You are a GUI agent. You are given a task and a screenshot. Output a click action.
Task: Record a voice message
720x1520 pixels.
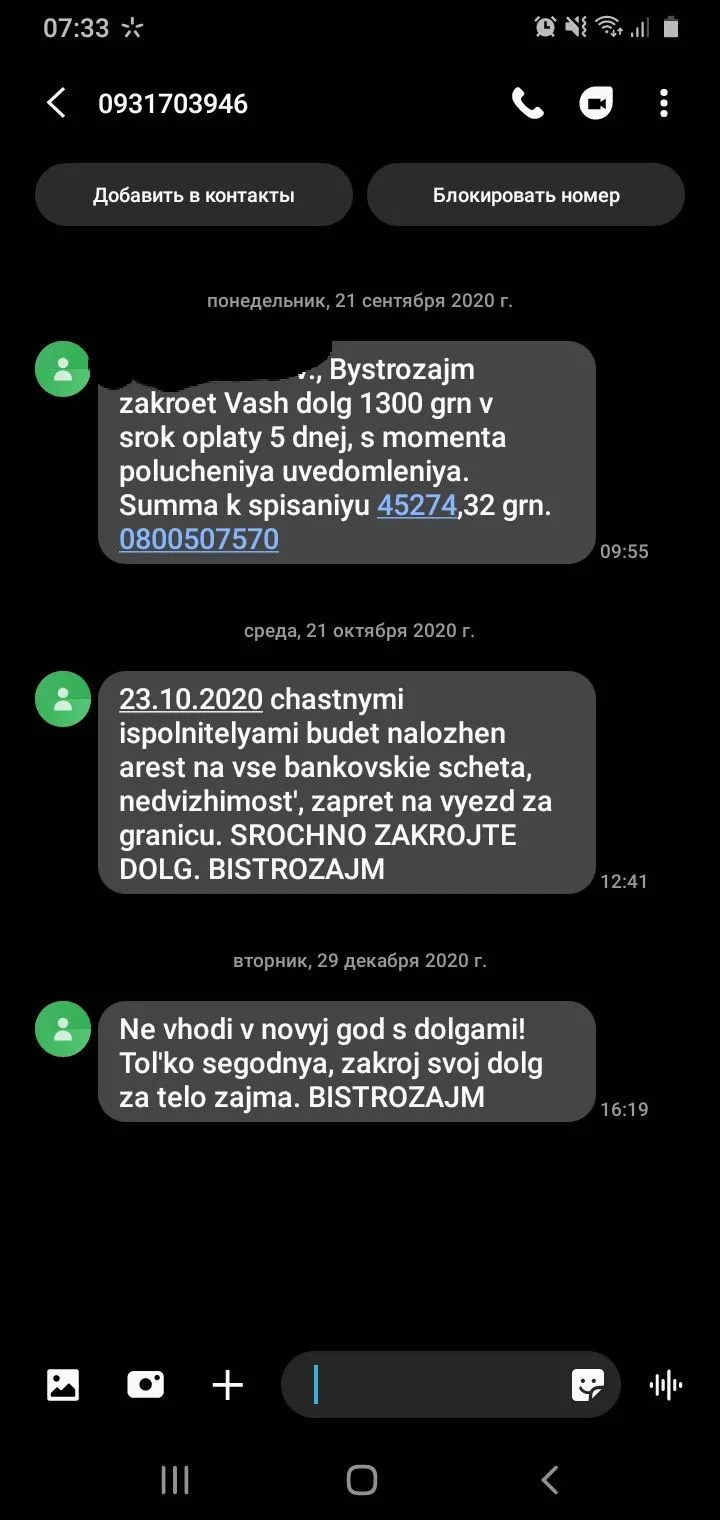point(666,1385)
